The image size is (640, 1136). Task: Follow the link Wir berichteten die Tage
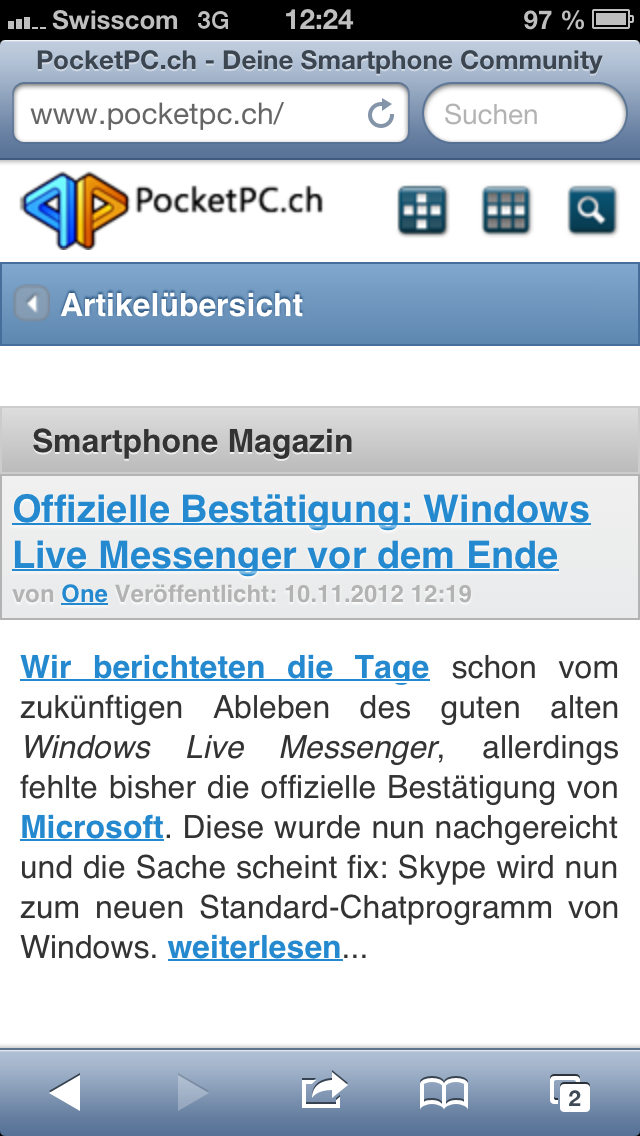pos(225,667)
